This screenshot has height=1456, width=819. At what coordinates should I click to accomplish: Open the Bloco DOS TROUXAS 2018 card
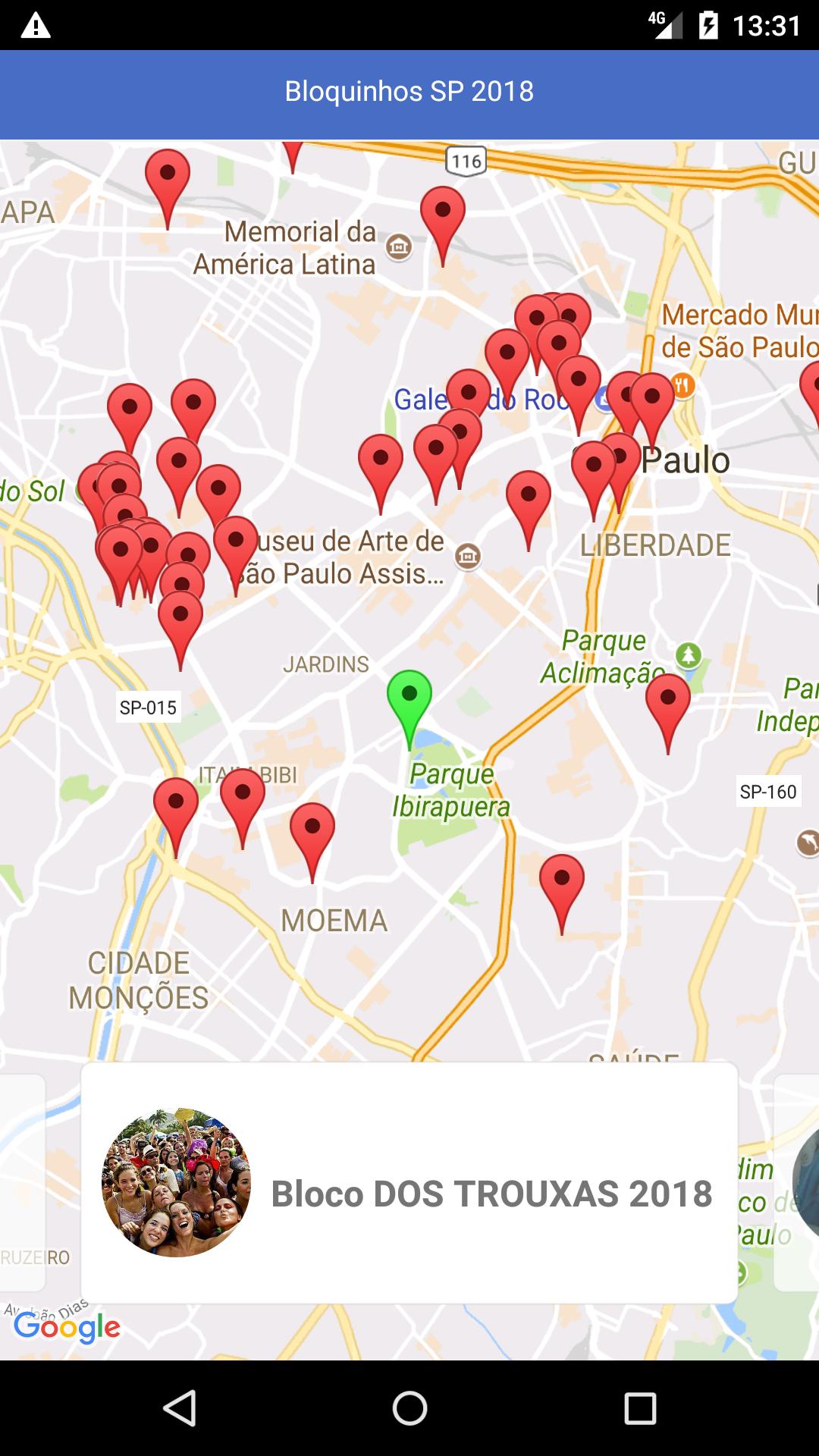409,1183
